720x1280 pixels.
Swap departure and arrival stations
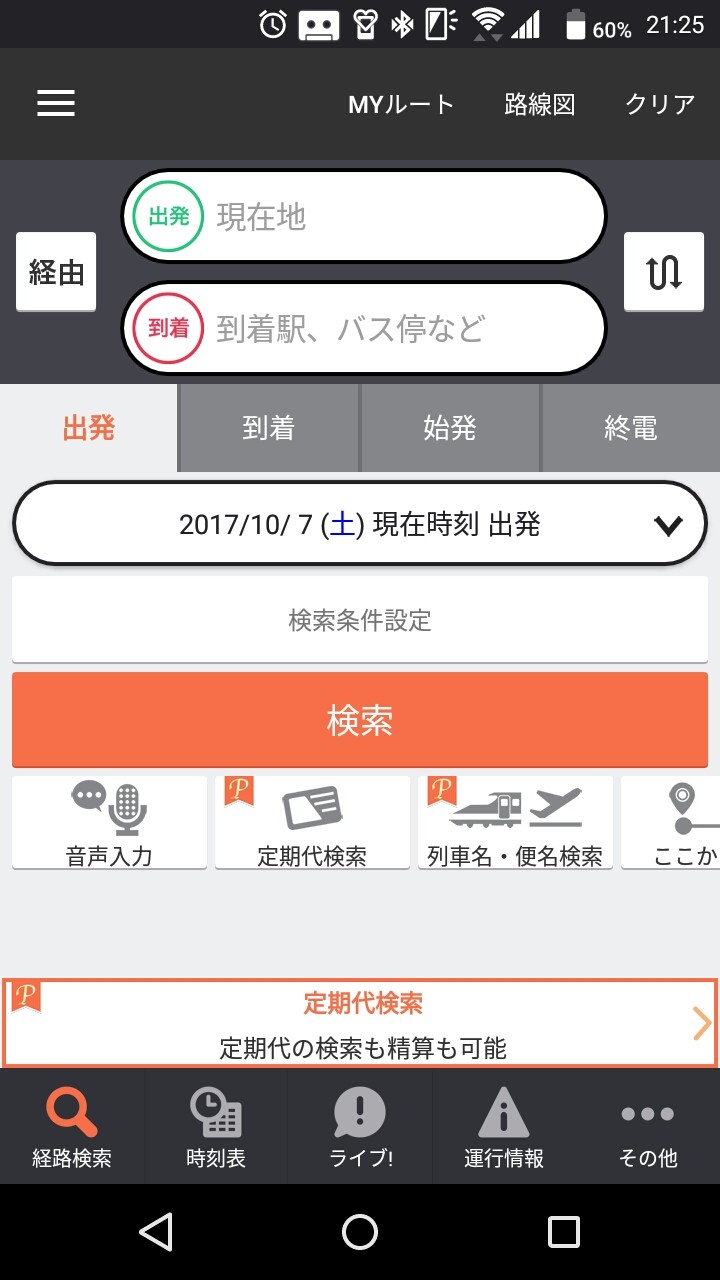[x=664, y=272]
